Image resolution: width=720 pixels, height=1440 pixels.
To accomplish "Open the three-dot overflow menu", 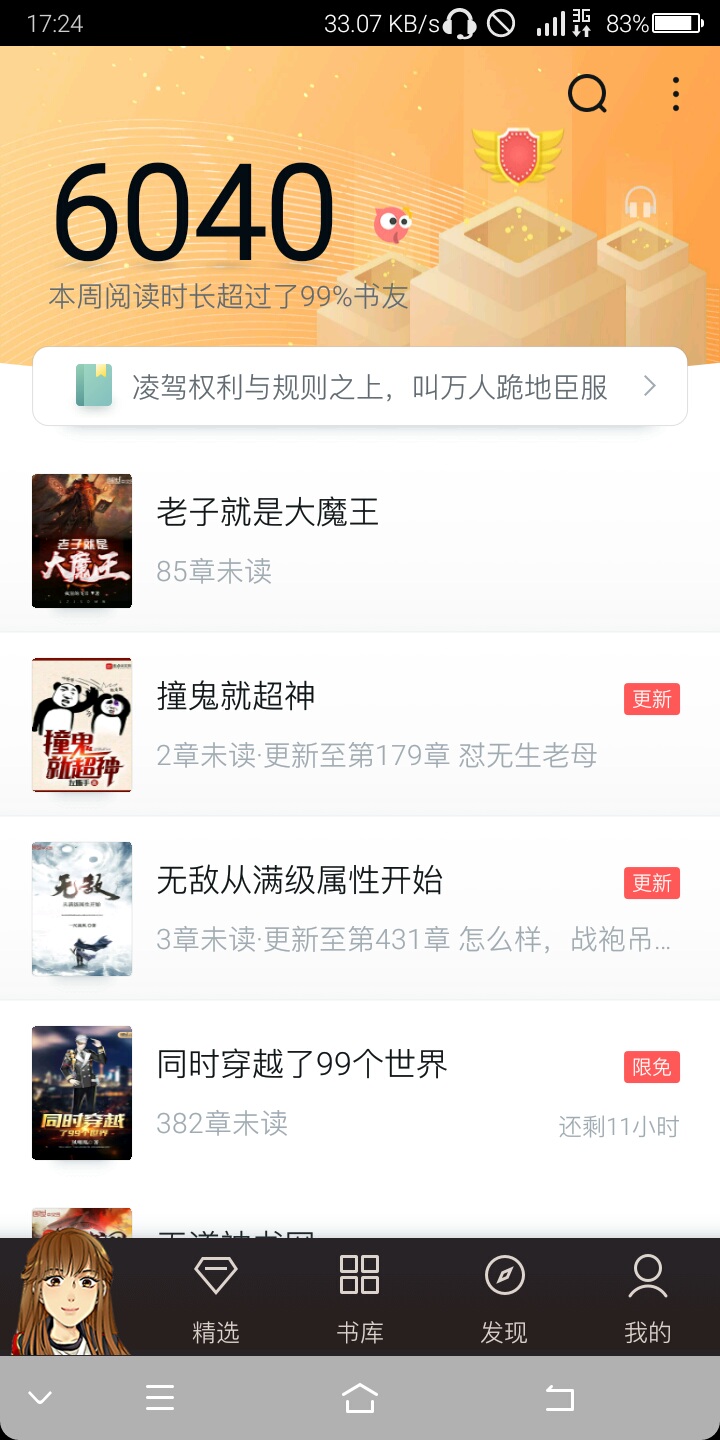I will click(676, 94).
